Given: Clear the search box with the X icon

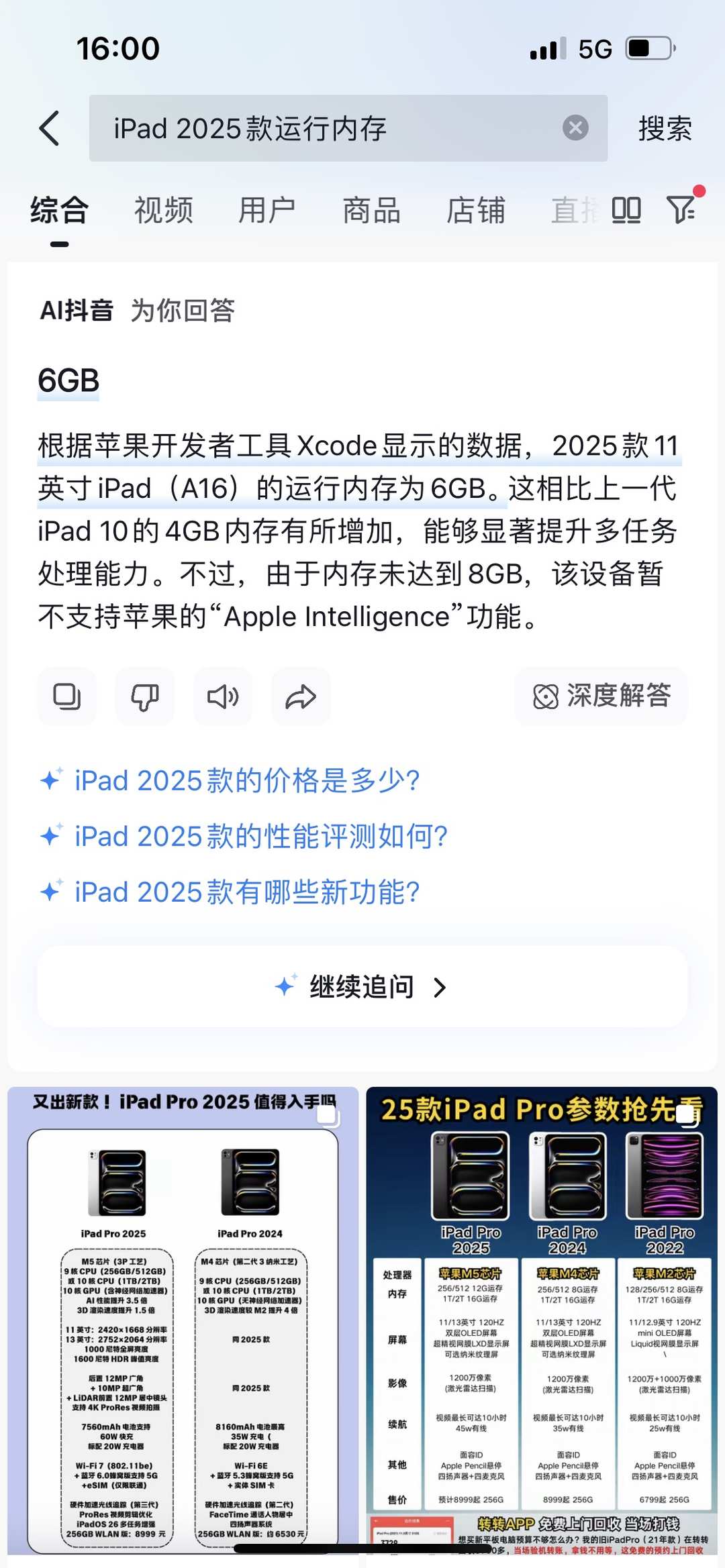Looking at the screenshot, I should click(x=575, y=128).
